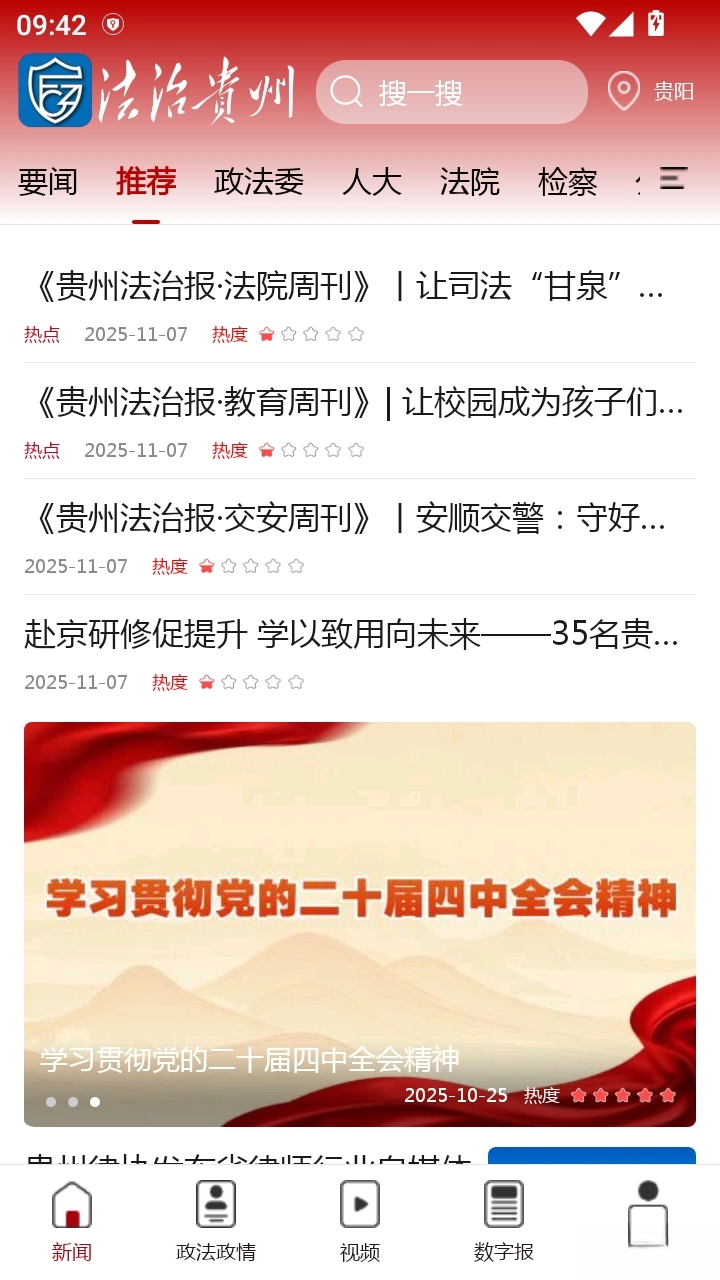The height and width of the screenshot is (1280, 720).
Task: Switch to the 检察 channel tab
Action: click(565, 182)
